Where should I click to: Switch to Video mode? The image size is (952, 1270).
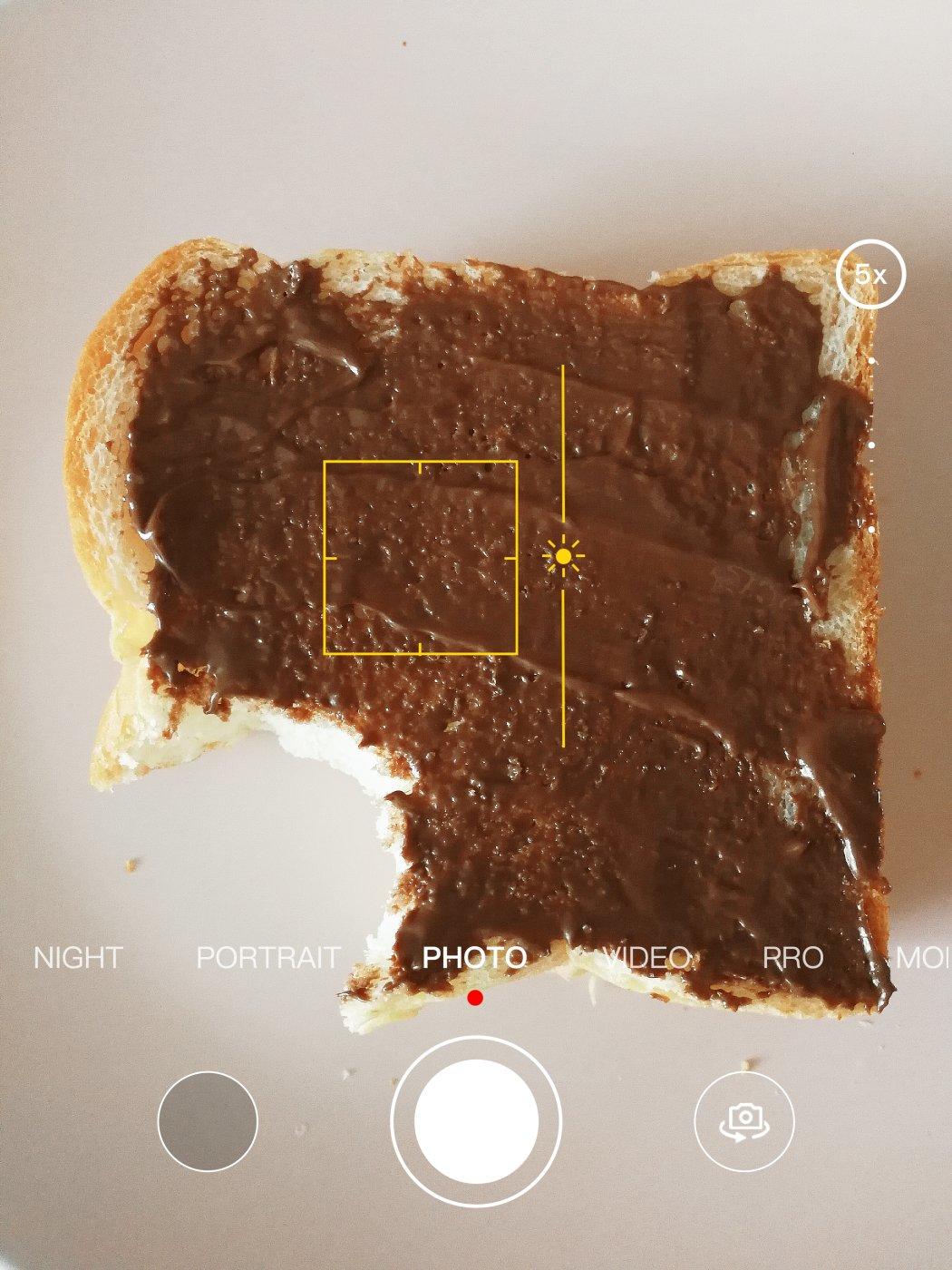click(646, 958)
